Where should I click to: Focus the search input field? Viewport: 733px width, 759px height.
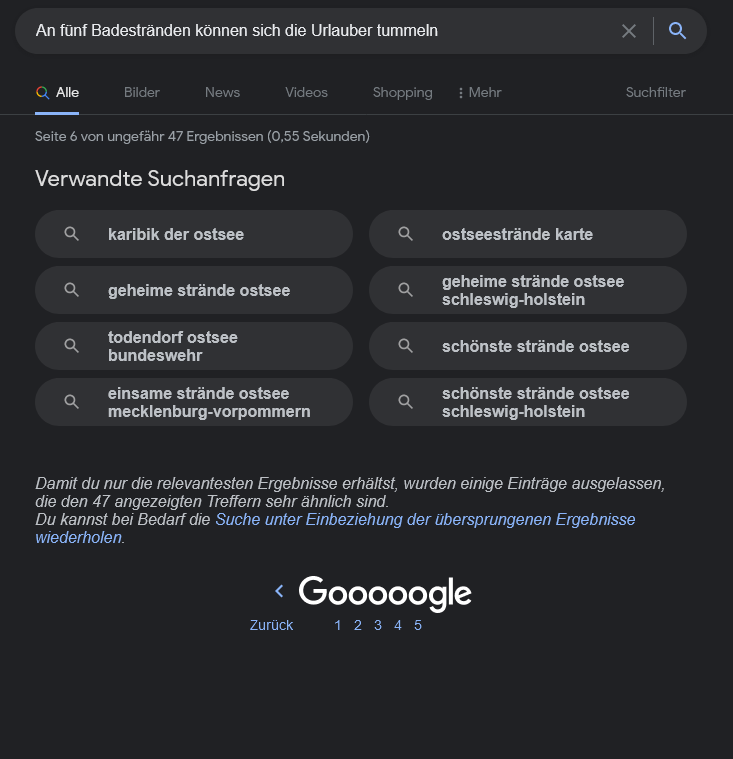(320, 31)
